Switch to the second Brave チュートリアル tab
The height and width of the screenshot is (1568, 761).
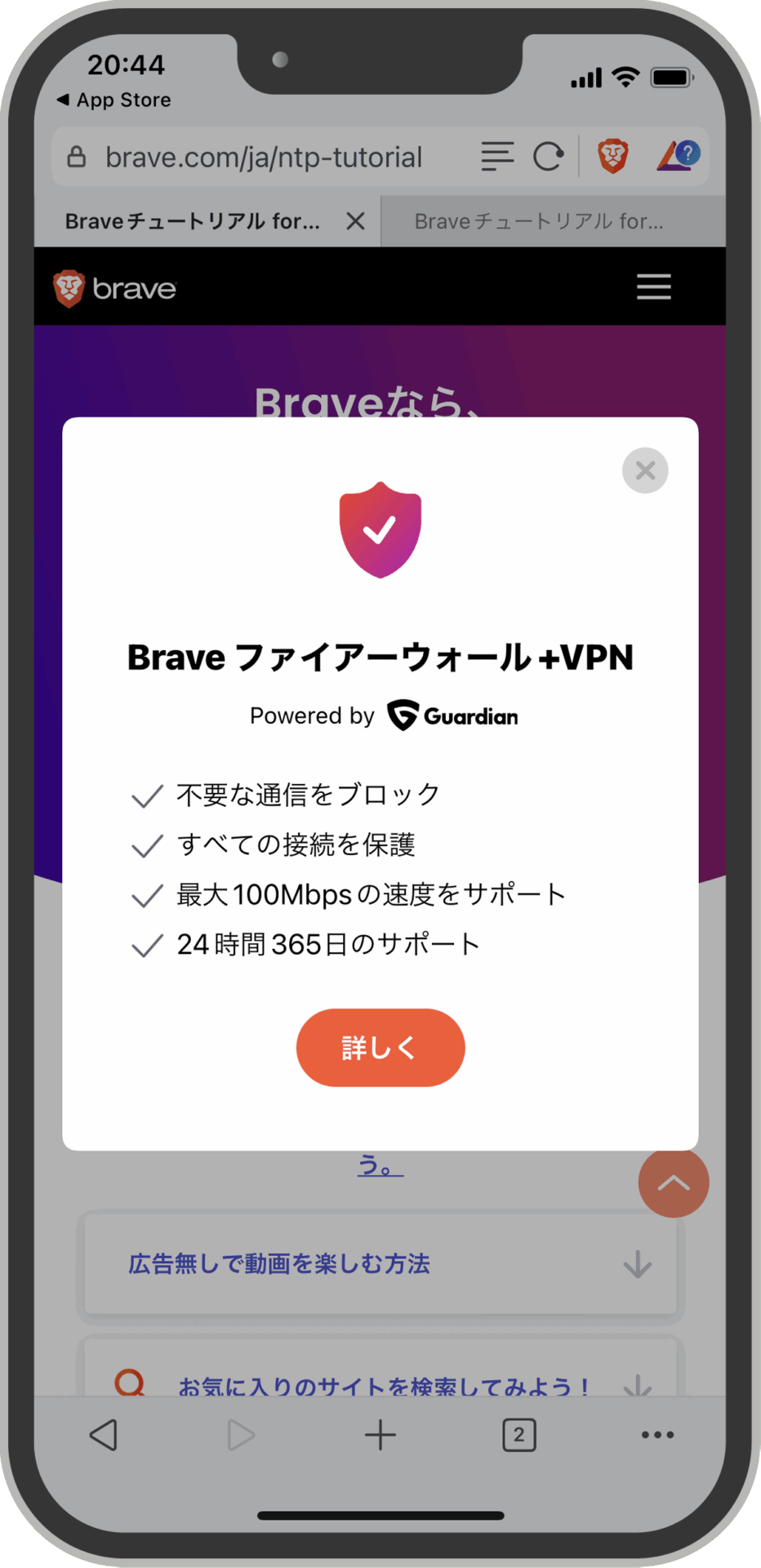pos(539,221)
